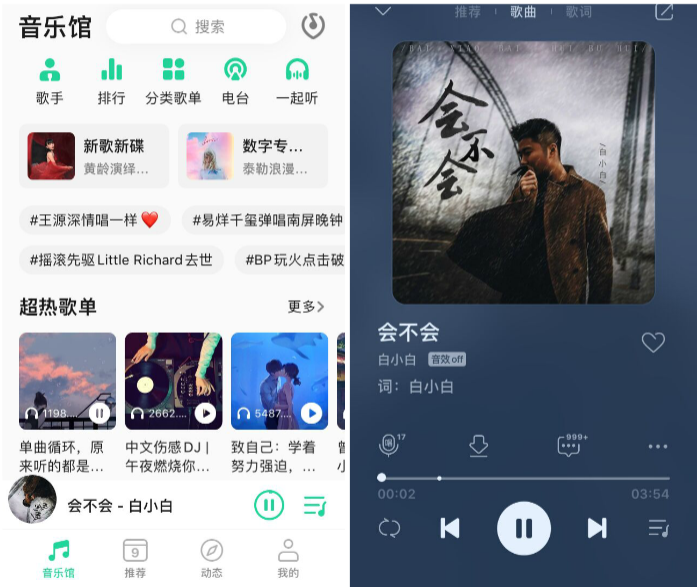
Task: Go to the 我的 tab
Action: click(288, 558)
